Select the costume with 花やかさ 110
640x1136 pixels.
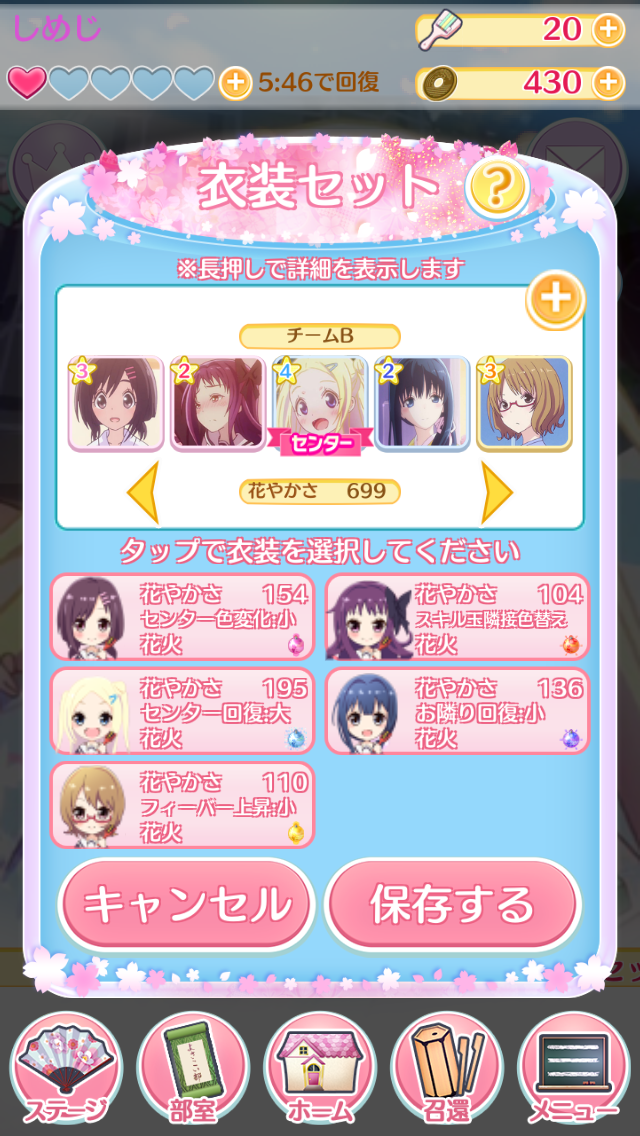point(183,805)
